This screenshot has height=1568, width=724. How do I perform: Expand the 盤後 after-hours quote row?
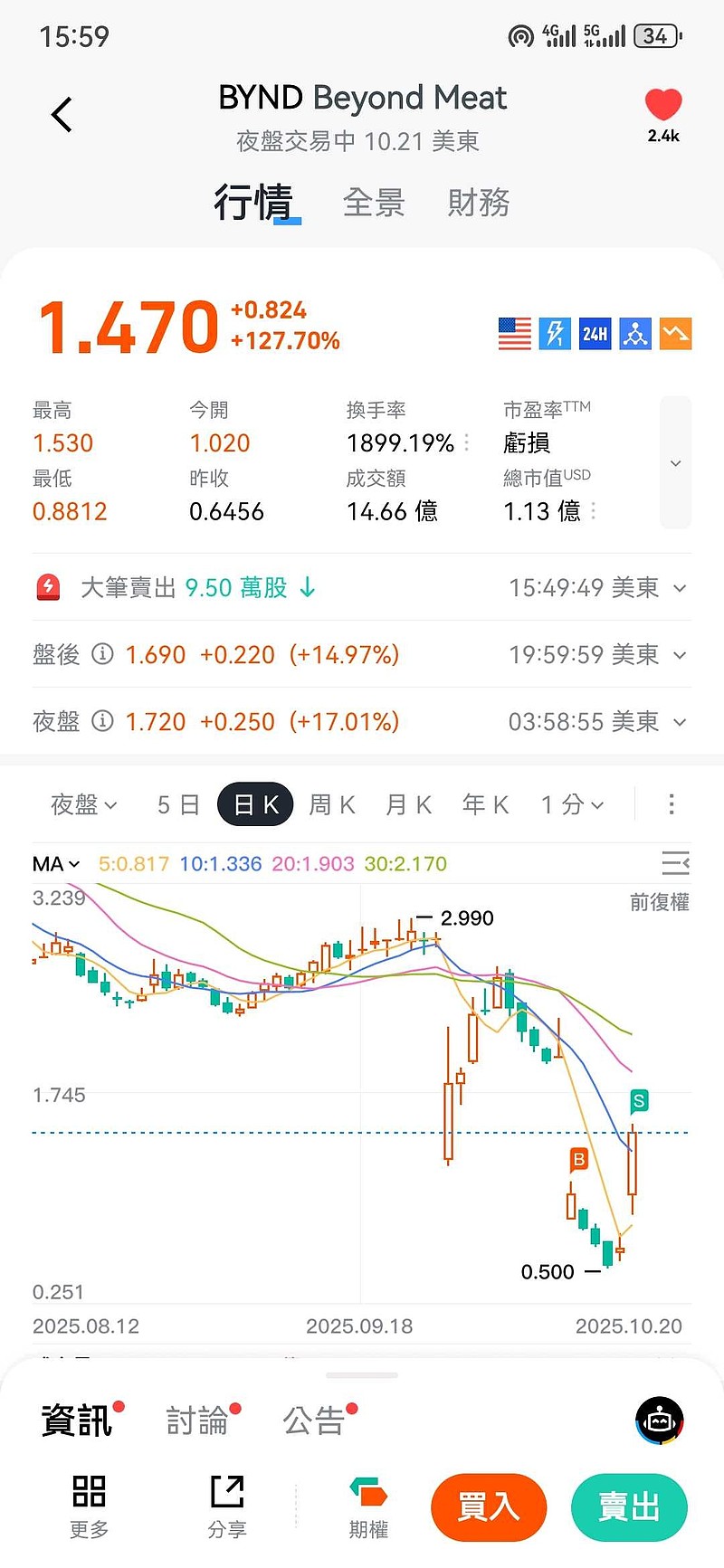(x=680, y=655)
